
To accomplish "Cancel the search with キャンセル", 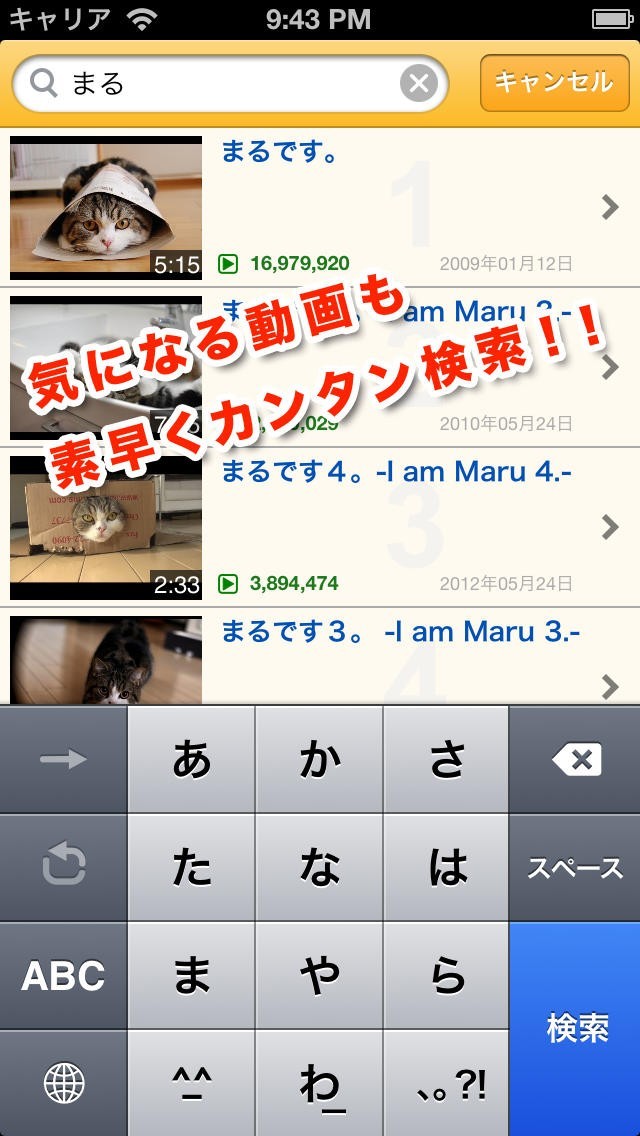I will (554, 82).
